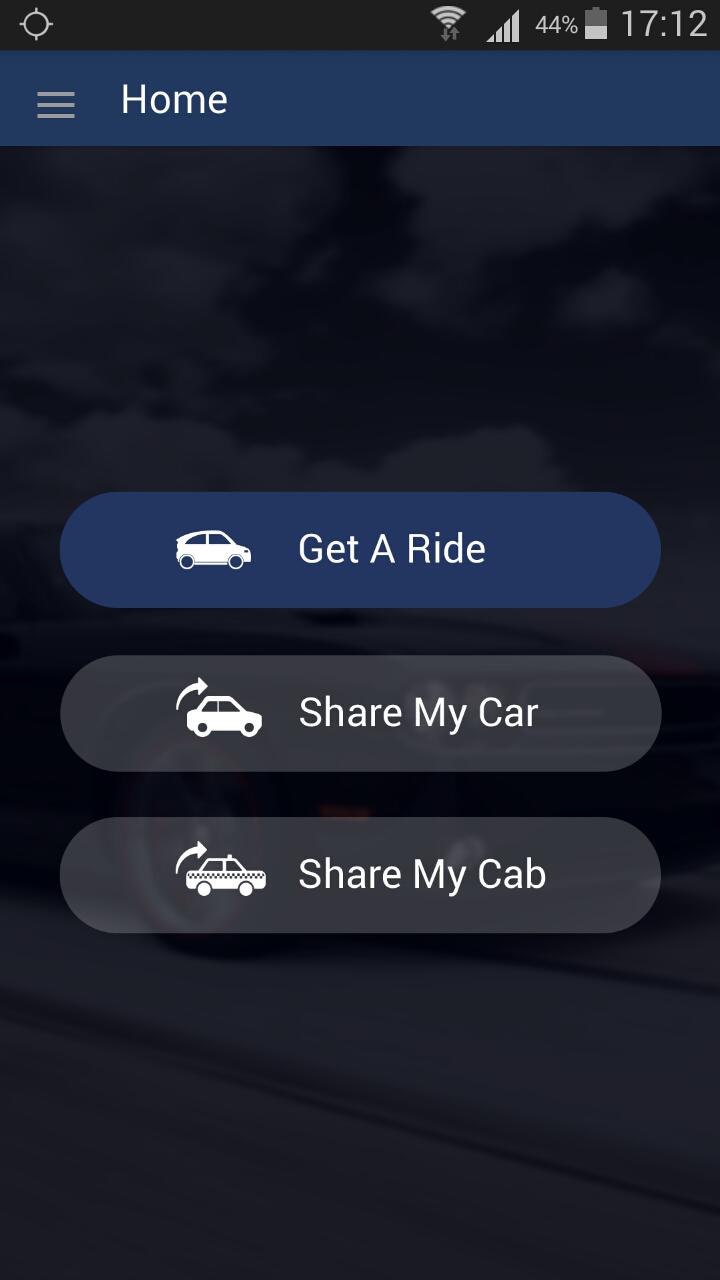Click the taxi icon on Share My Cab
Image resolution: width=720 pixels, height=1280 pixels.
pos(222,875)
